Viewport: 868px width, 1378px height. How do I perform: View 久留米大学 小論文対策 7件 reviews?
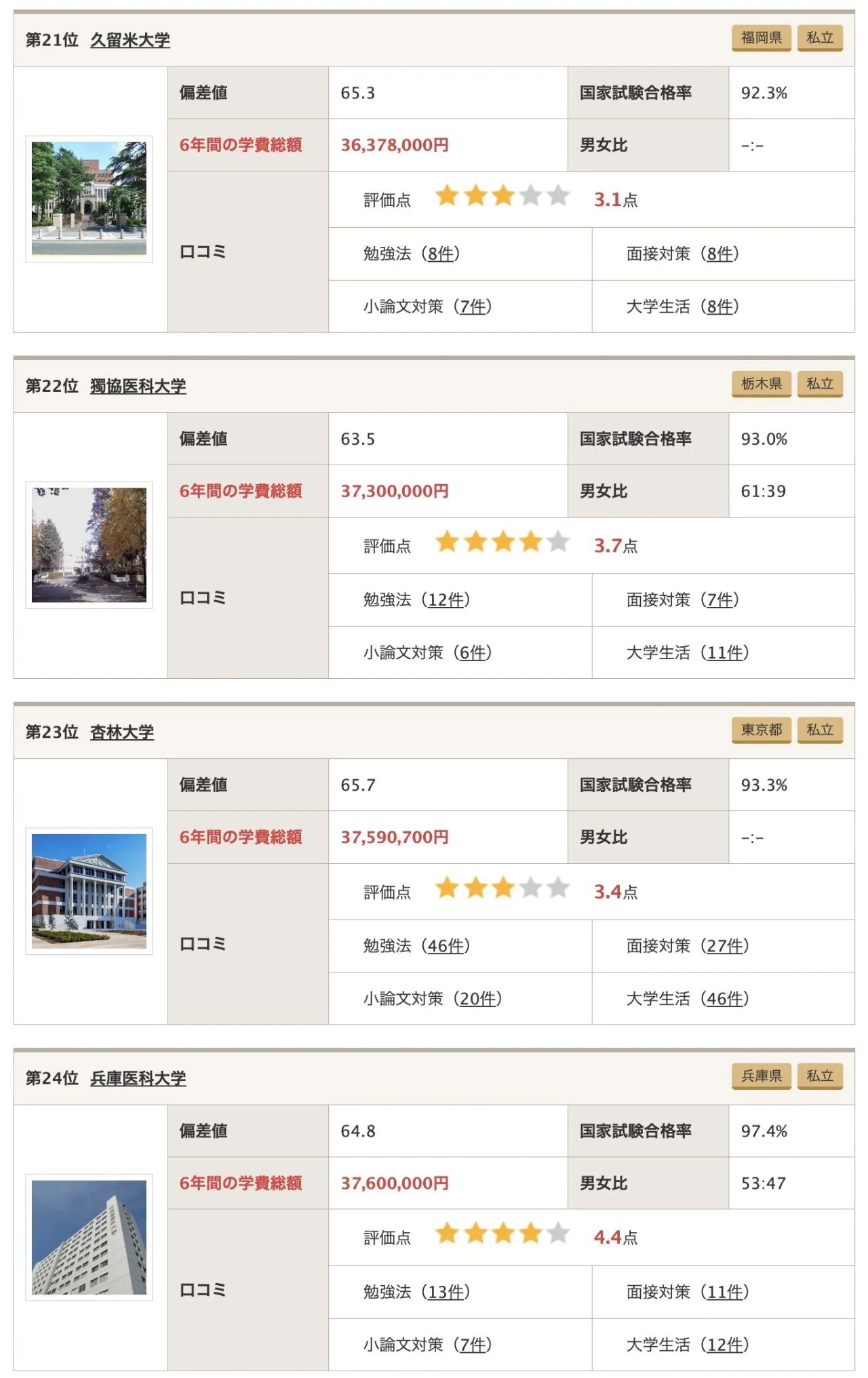click(473, 307)
